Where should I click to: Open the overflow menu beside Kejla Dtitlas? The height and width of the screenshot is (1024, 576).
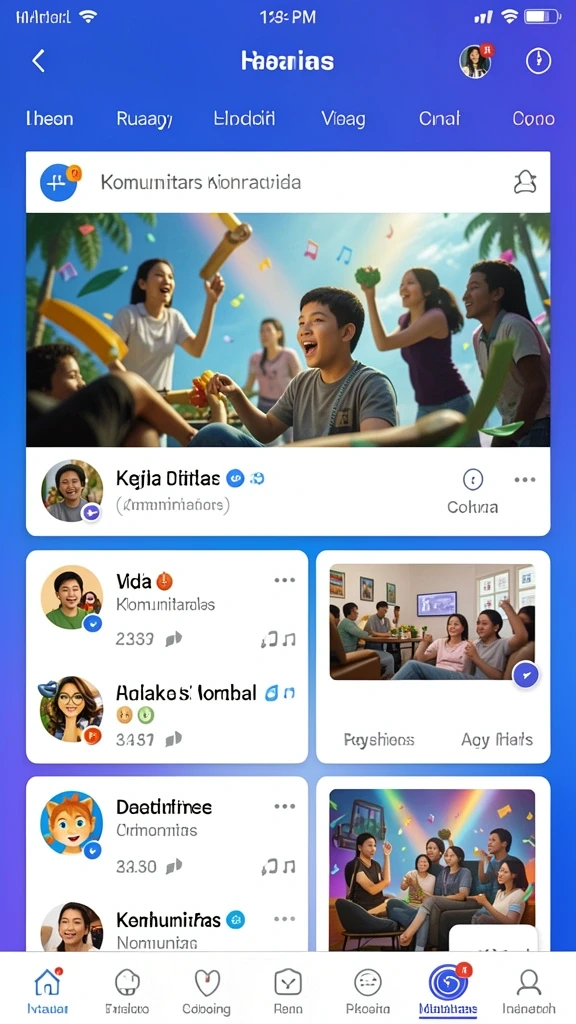[524, 480]
